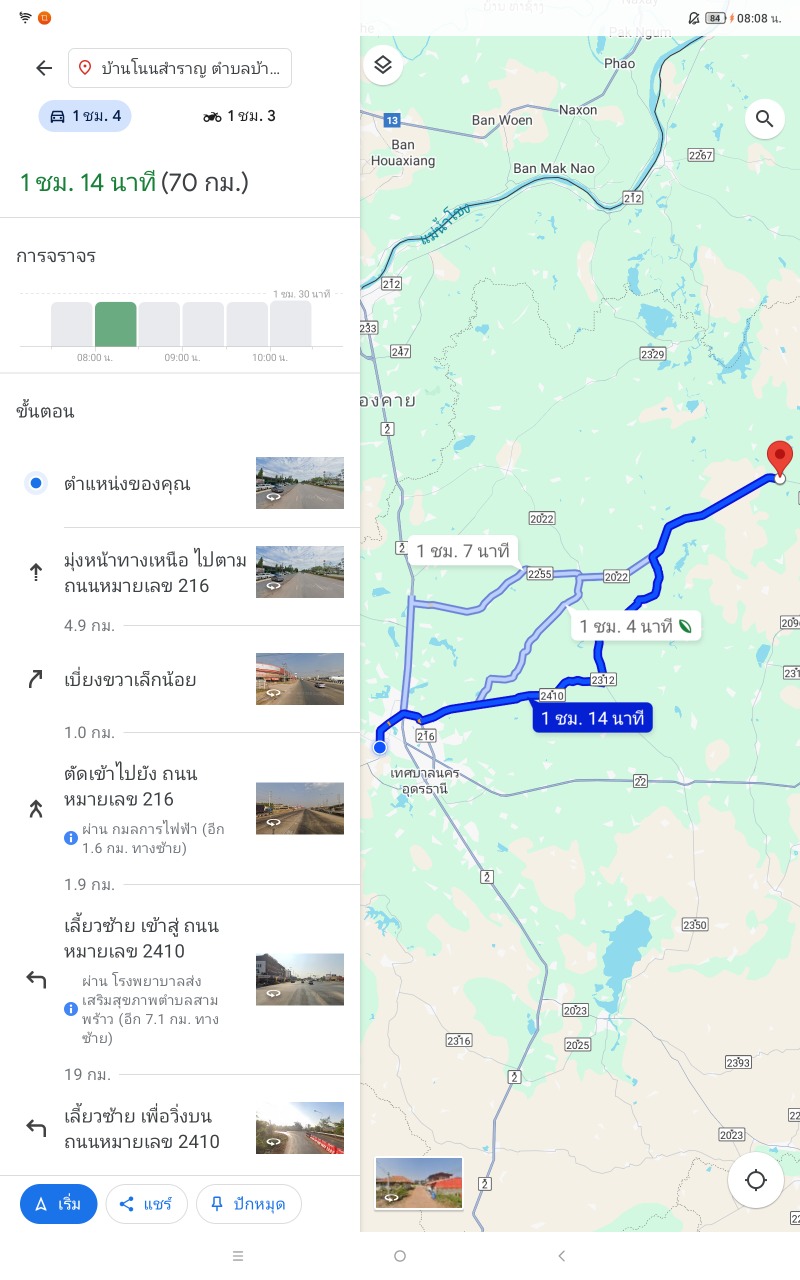Select the 1 ชม. 4 นาที eco route
Image resolution: width=800 pixels, height=1280 pixels.
tap(636, 627)
